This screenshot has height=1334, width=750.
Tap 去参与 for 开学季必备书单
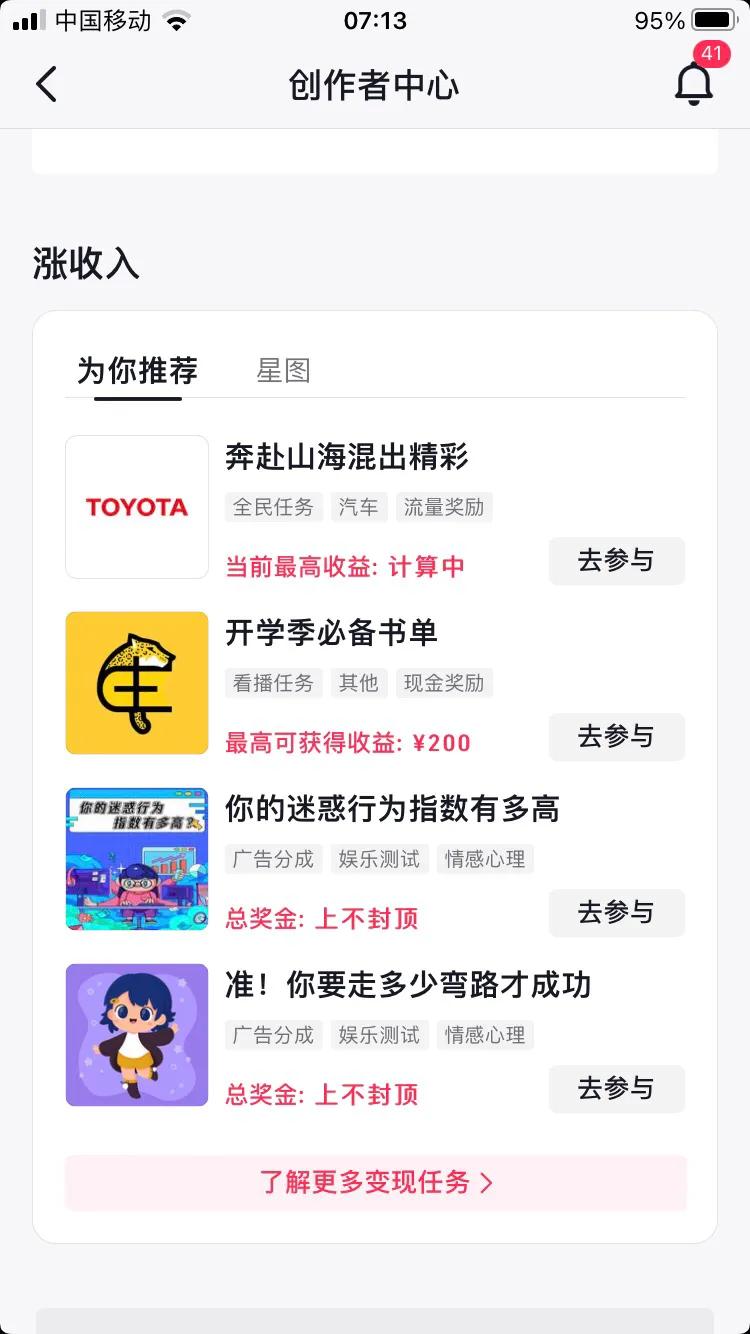click(x=616, y=737)
